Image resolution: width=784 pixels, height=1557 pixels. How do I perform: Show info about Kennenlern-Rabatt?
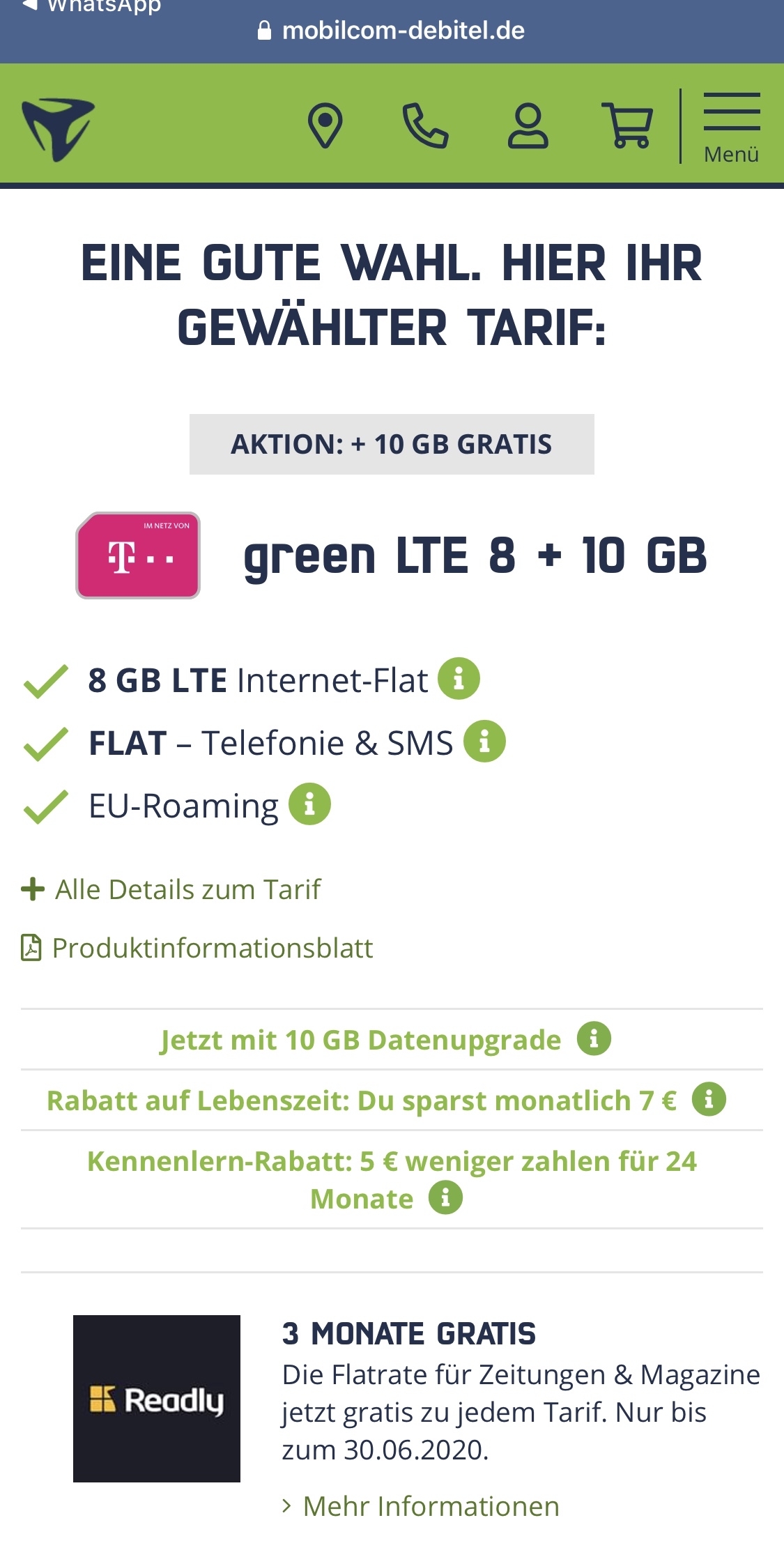[x=445, y=1197]
